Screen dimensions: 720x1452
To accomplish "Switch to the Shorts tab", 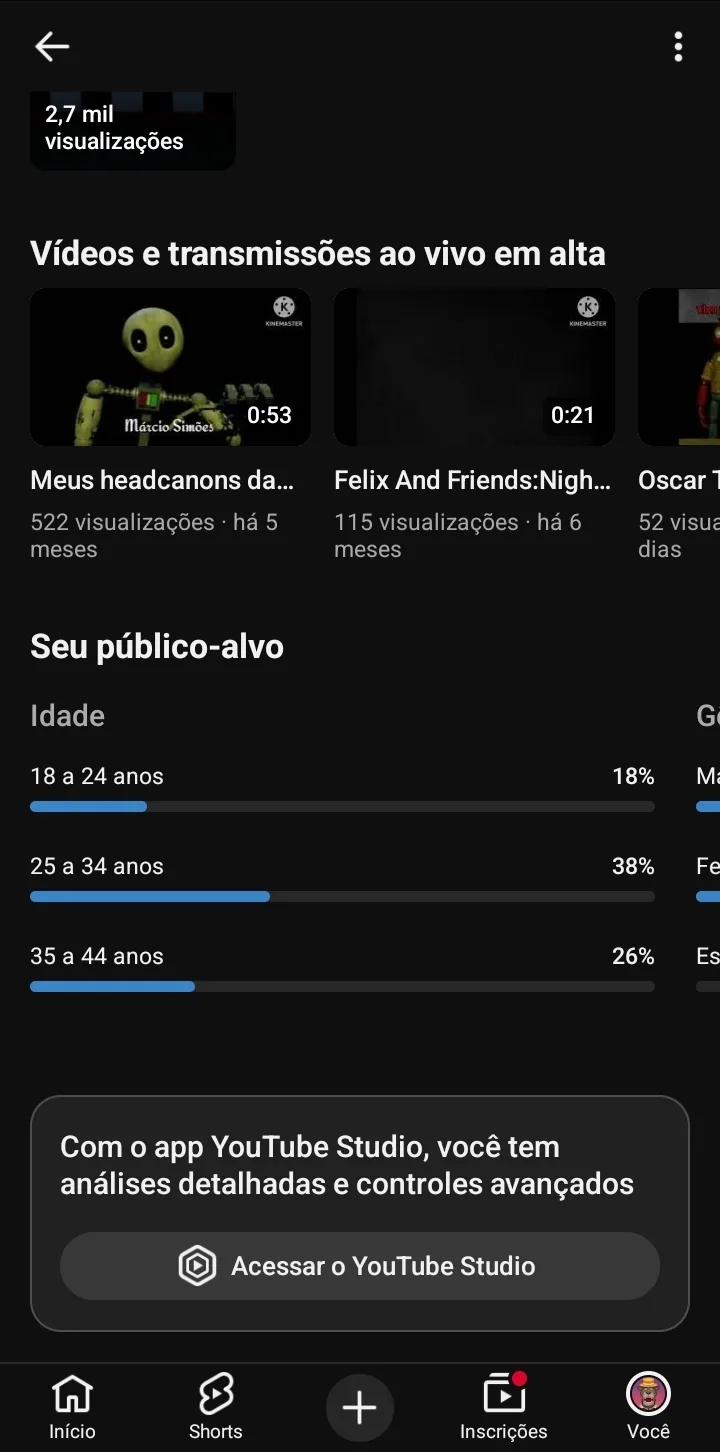I will 216,1406.
